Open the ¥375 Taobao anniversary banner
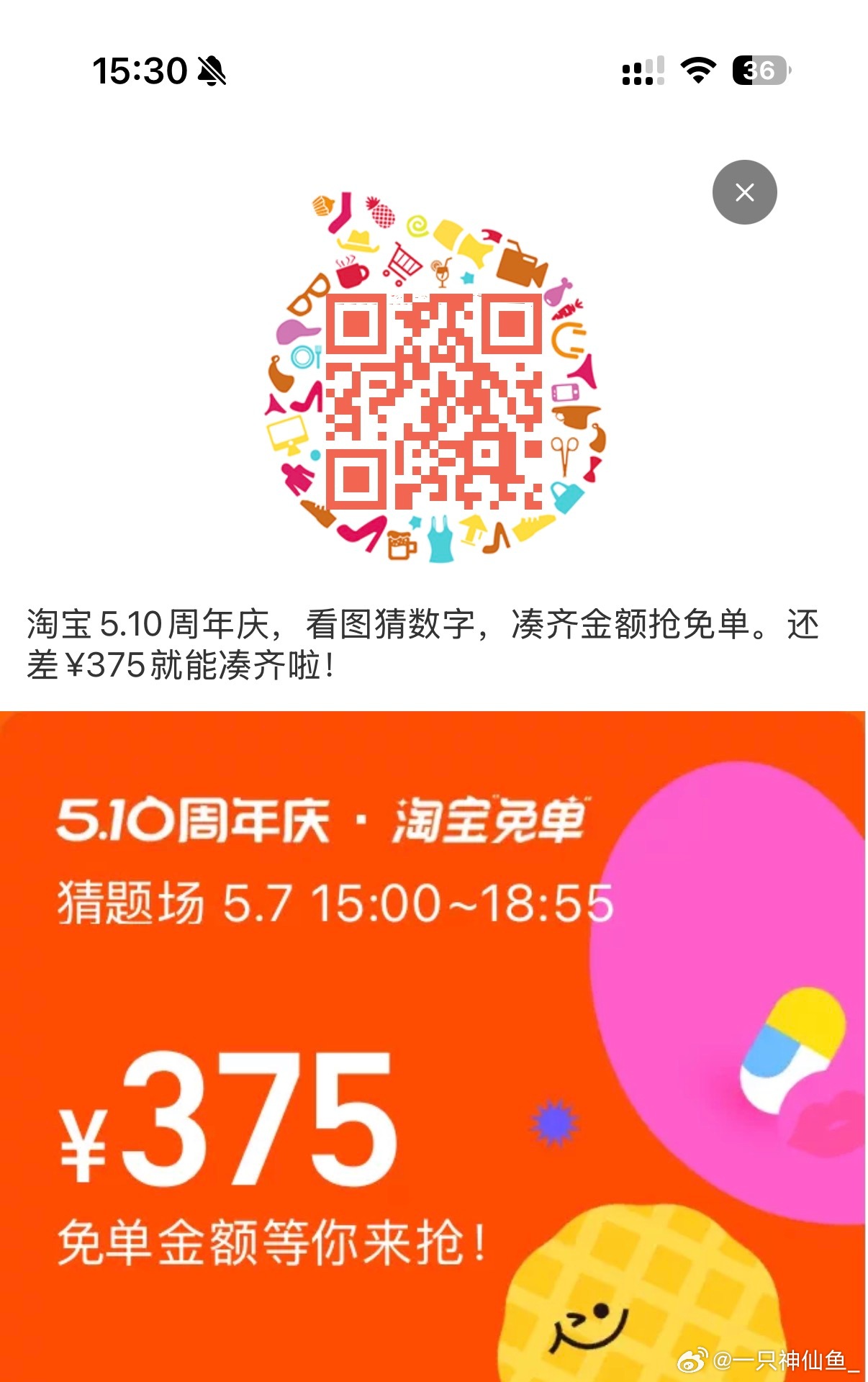 coord(433,1046)
